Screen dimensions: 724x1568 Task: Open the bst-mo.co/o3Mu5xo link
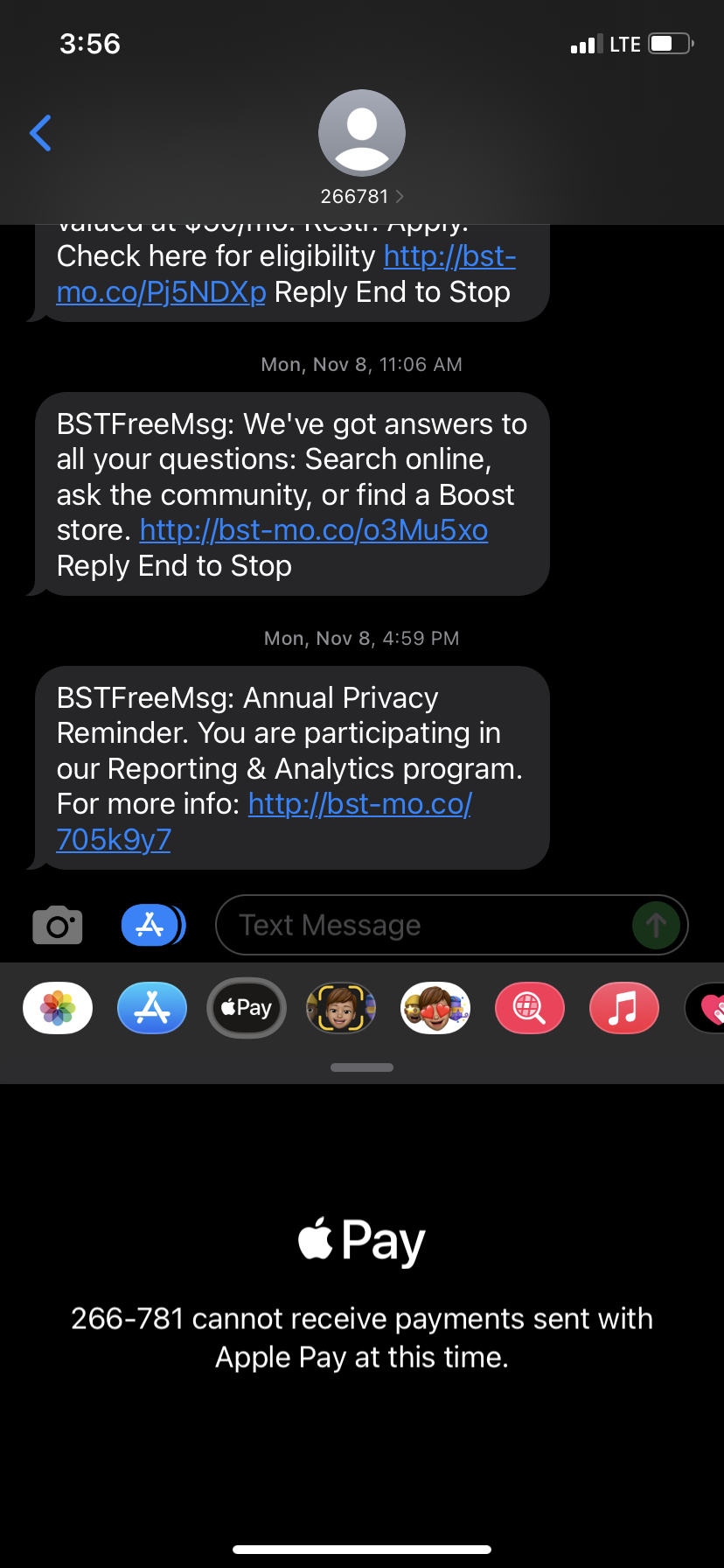[x=313, y=530]
